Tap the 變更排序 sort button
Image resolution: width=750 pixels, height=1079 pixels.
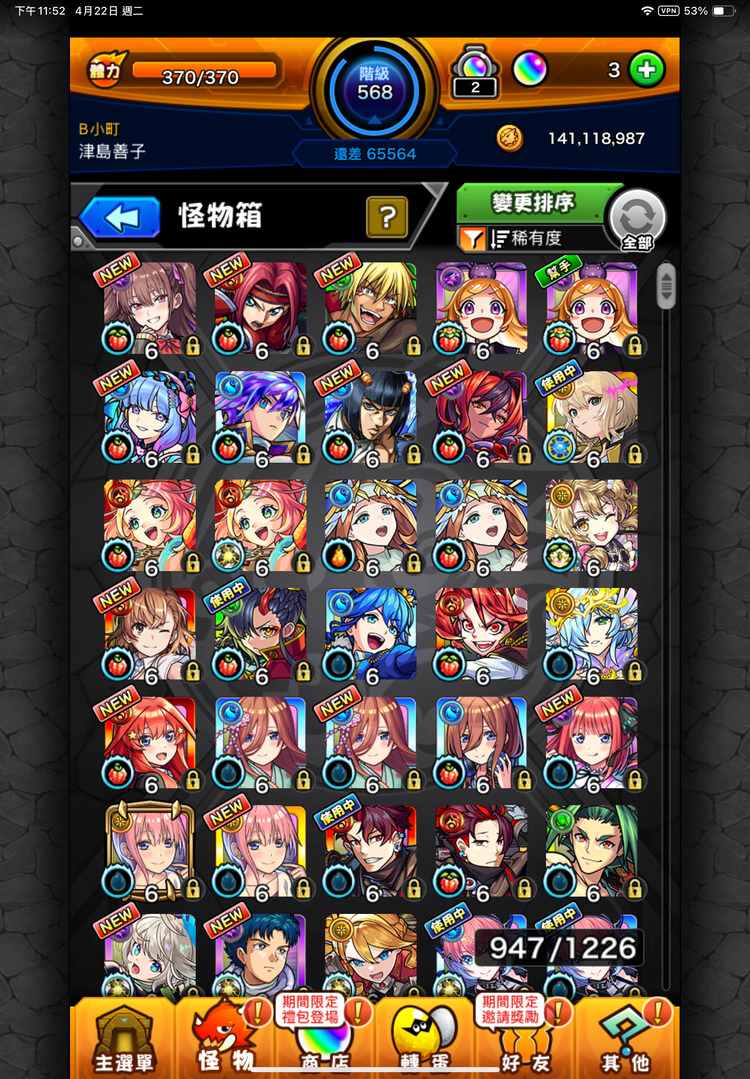coord(532,202)
